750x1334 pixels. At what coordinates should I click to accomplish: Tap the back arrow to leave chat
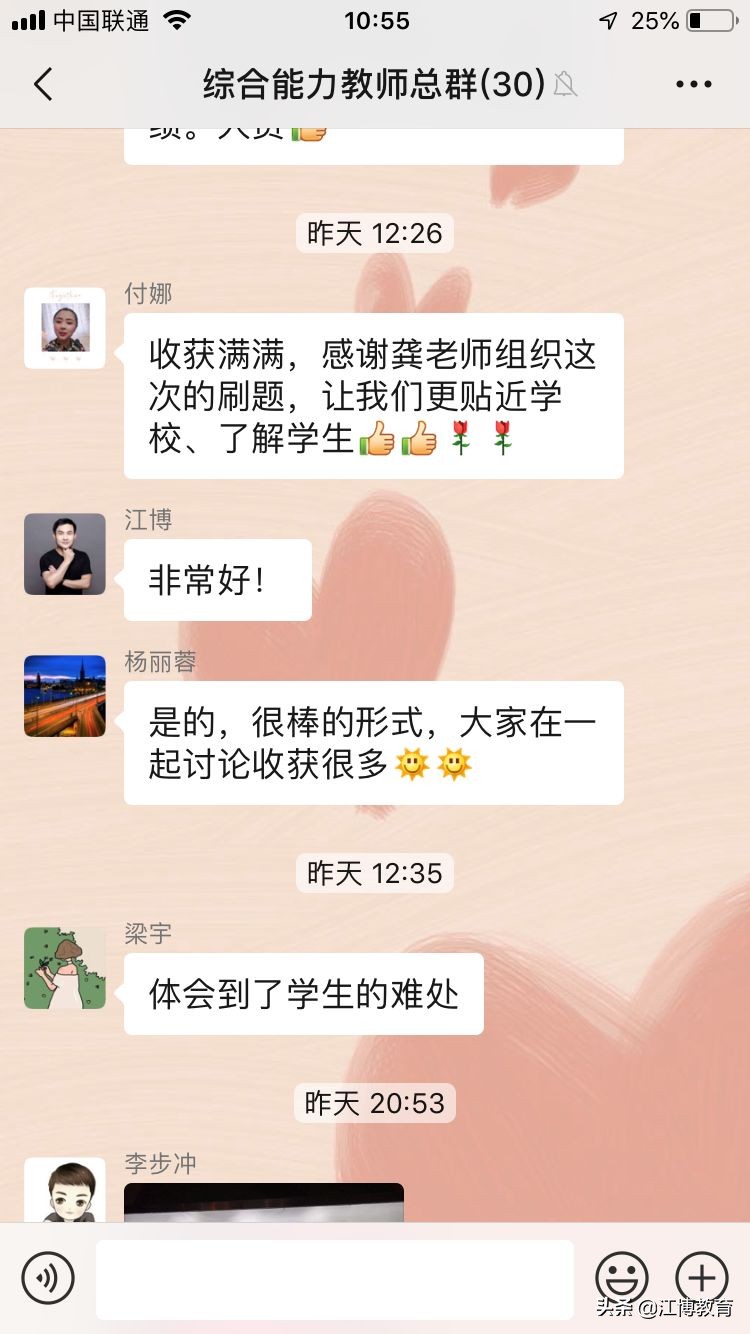click(x=42, y=84)
